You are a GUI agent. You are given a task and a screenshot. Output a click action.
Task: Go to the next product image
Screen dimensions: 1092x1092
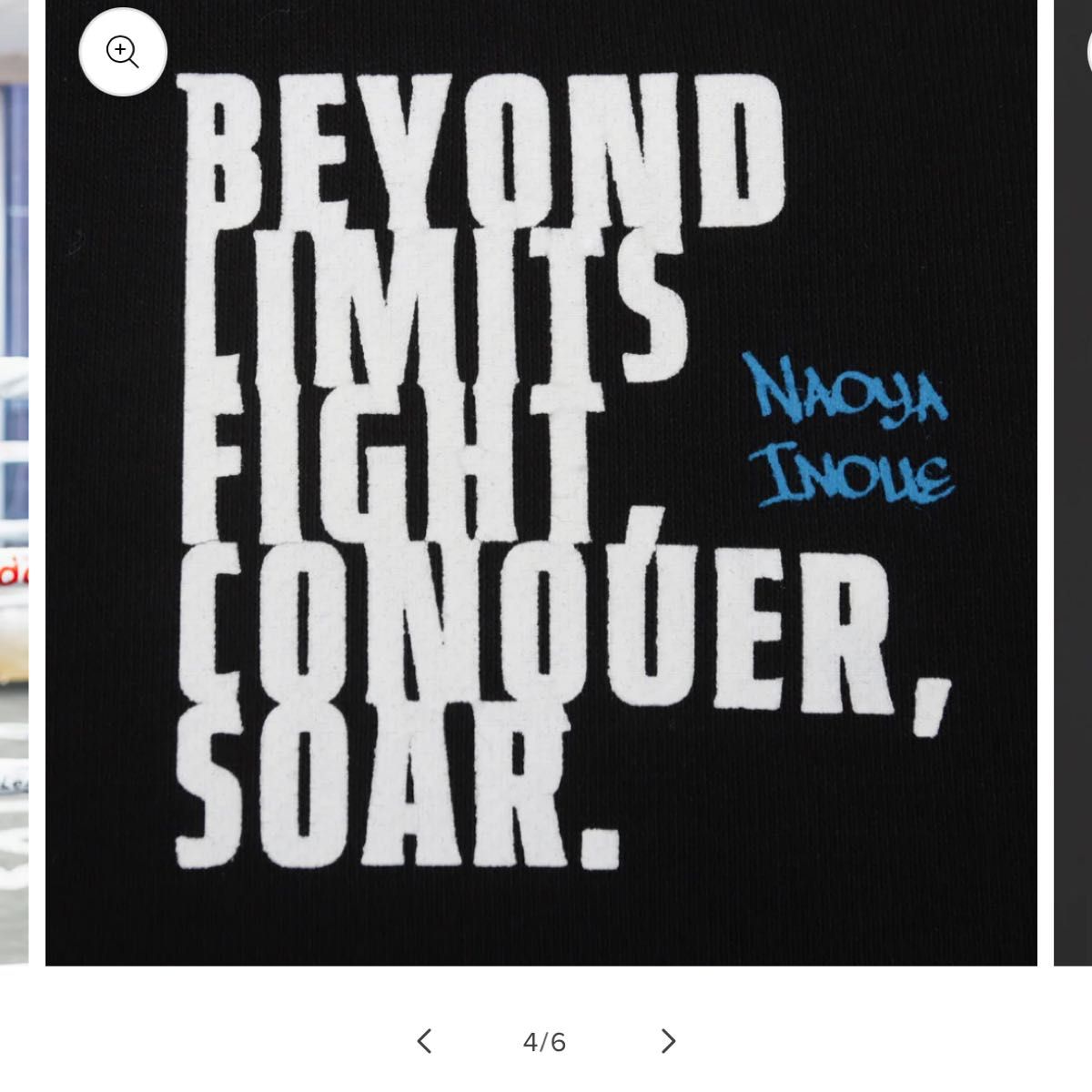pyautogui.click(x=668, y=1041)
